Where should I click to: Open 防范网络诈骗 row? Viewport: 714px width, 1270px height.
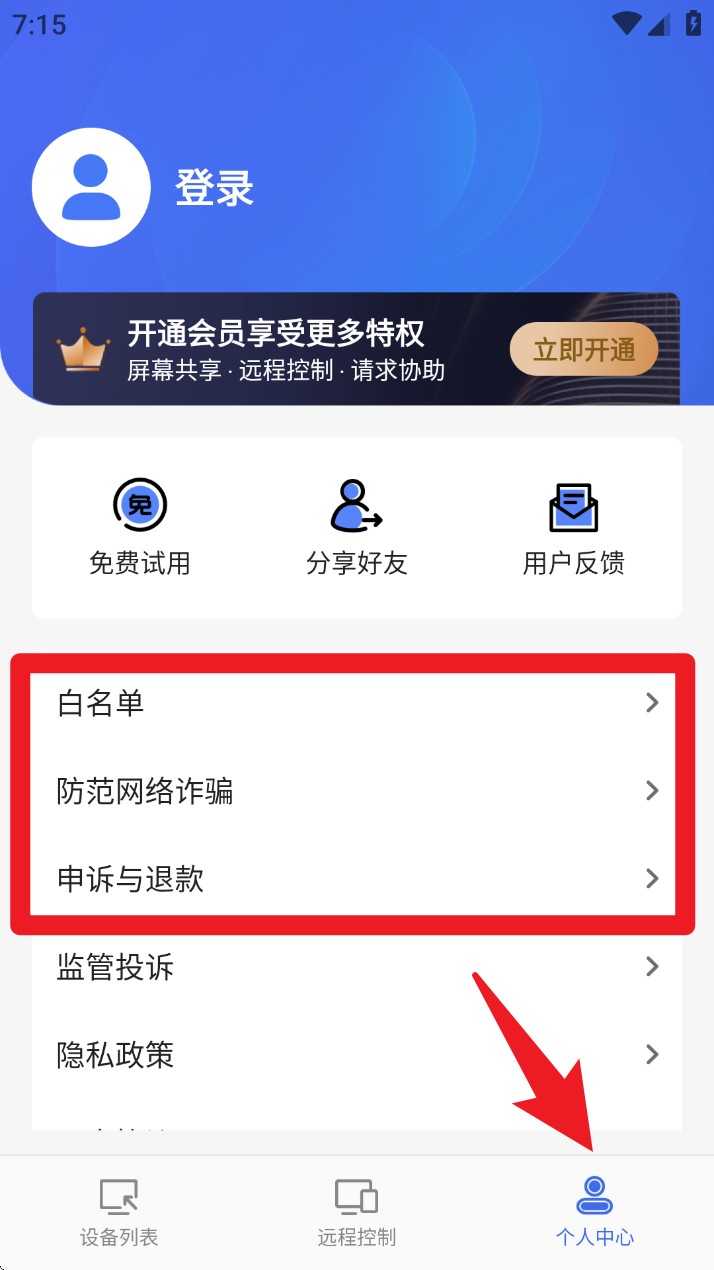pyautogui.click(x=356, y=791)
